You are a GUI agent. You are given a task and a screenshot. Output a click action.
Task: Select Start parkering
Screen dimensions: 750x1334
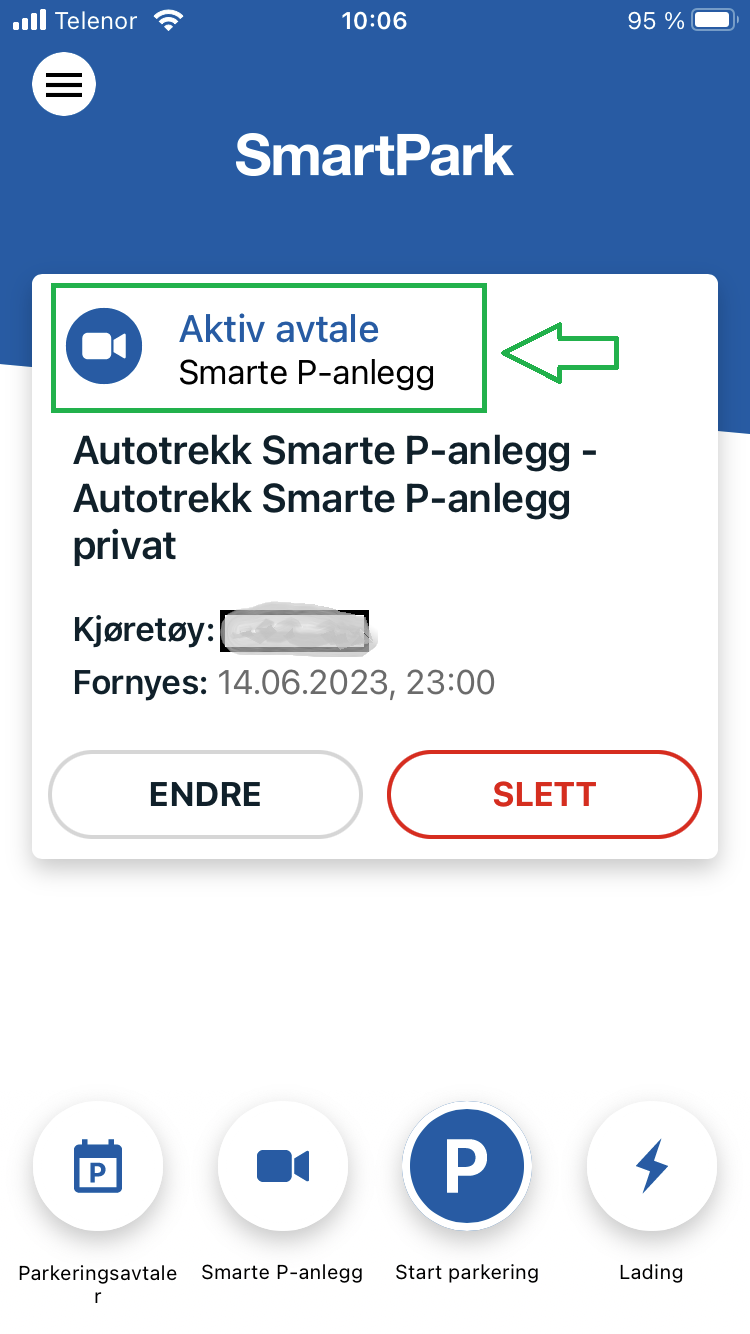467,1166
